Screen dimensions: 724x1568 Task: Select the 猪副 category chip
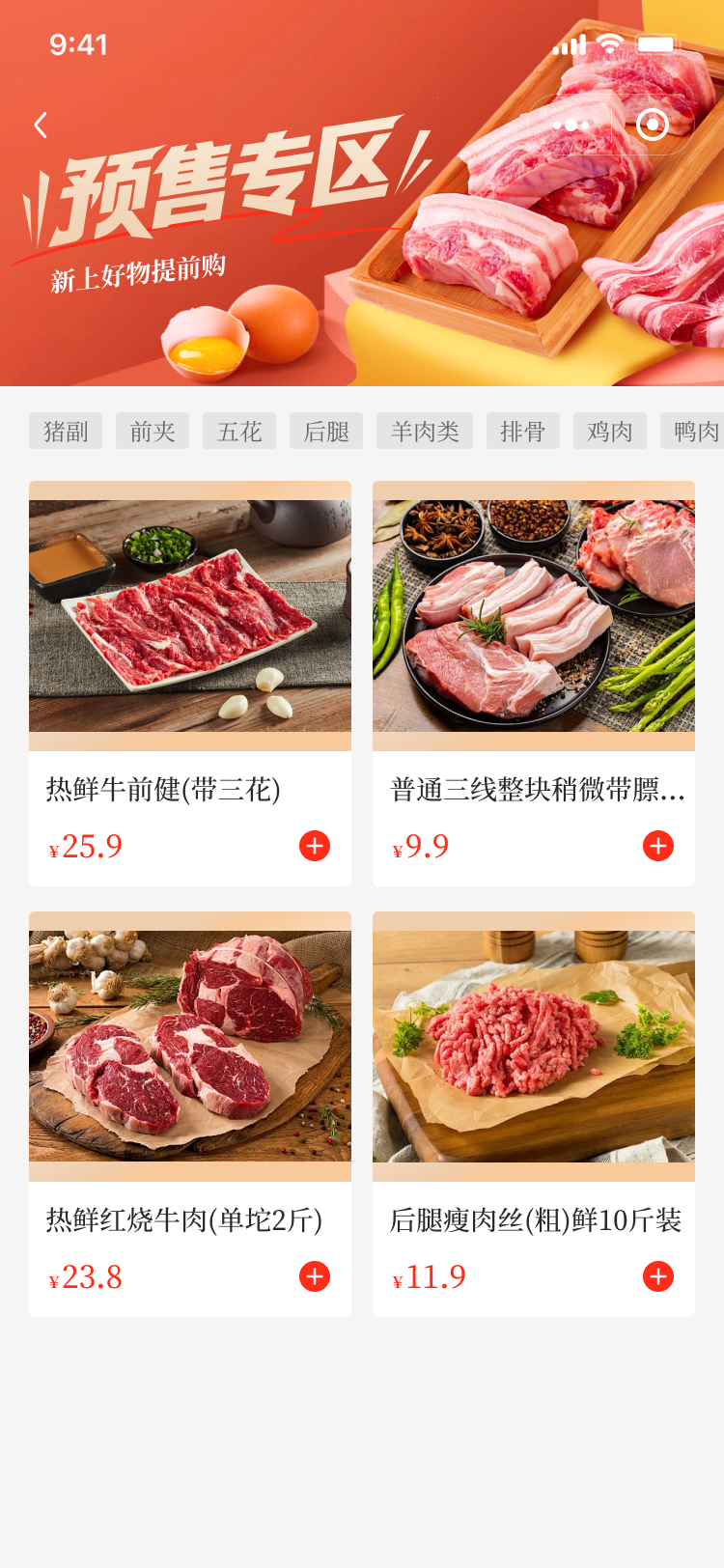click(66, 432)
